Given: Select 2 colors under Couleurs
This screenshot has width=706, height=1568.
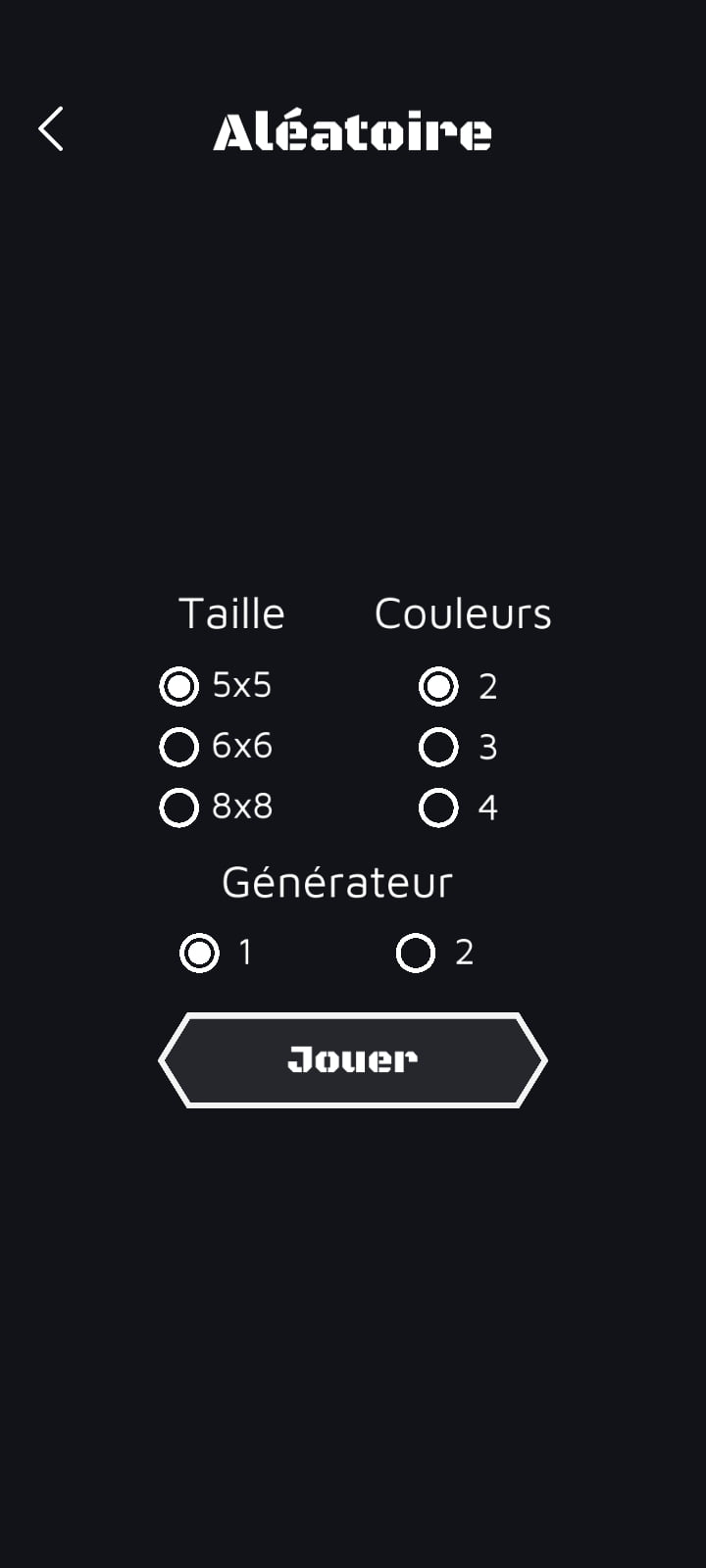Looking at the screenshot, I should tap(438, 686).
